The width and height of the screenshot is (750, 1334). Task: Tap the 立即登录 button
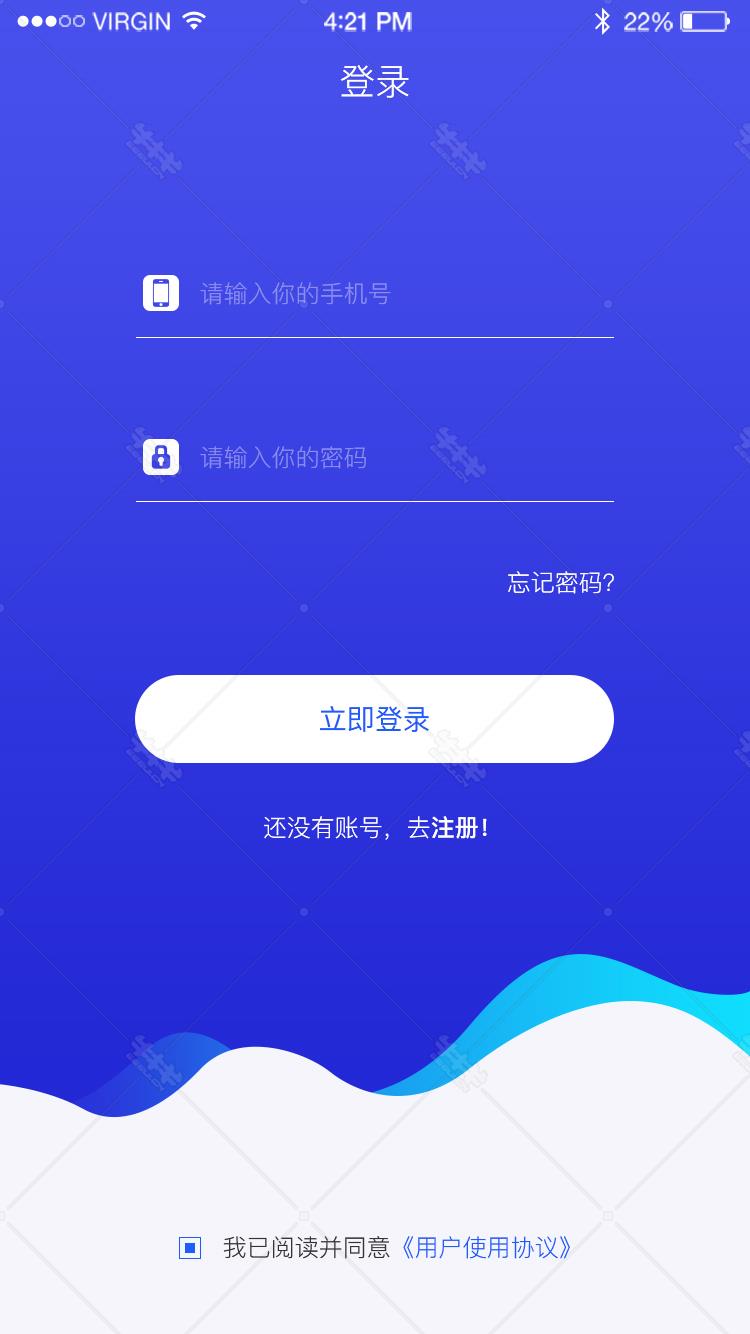coord(374,719)
